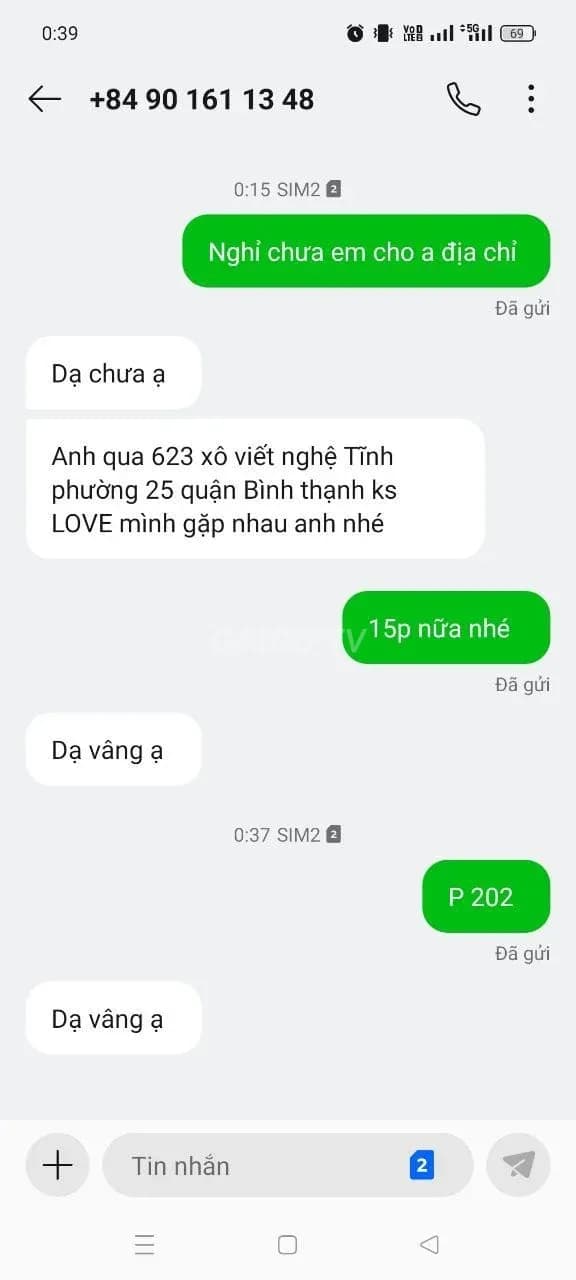576x1280 pixels.
Task: Go to home via navigation bar square
Action: pyautogui.click(x=288, y=1245)
